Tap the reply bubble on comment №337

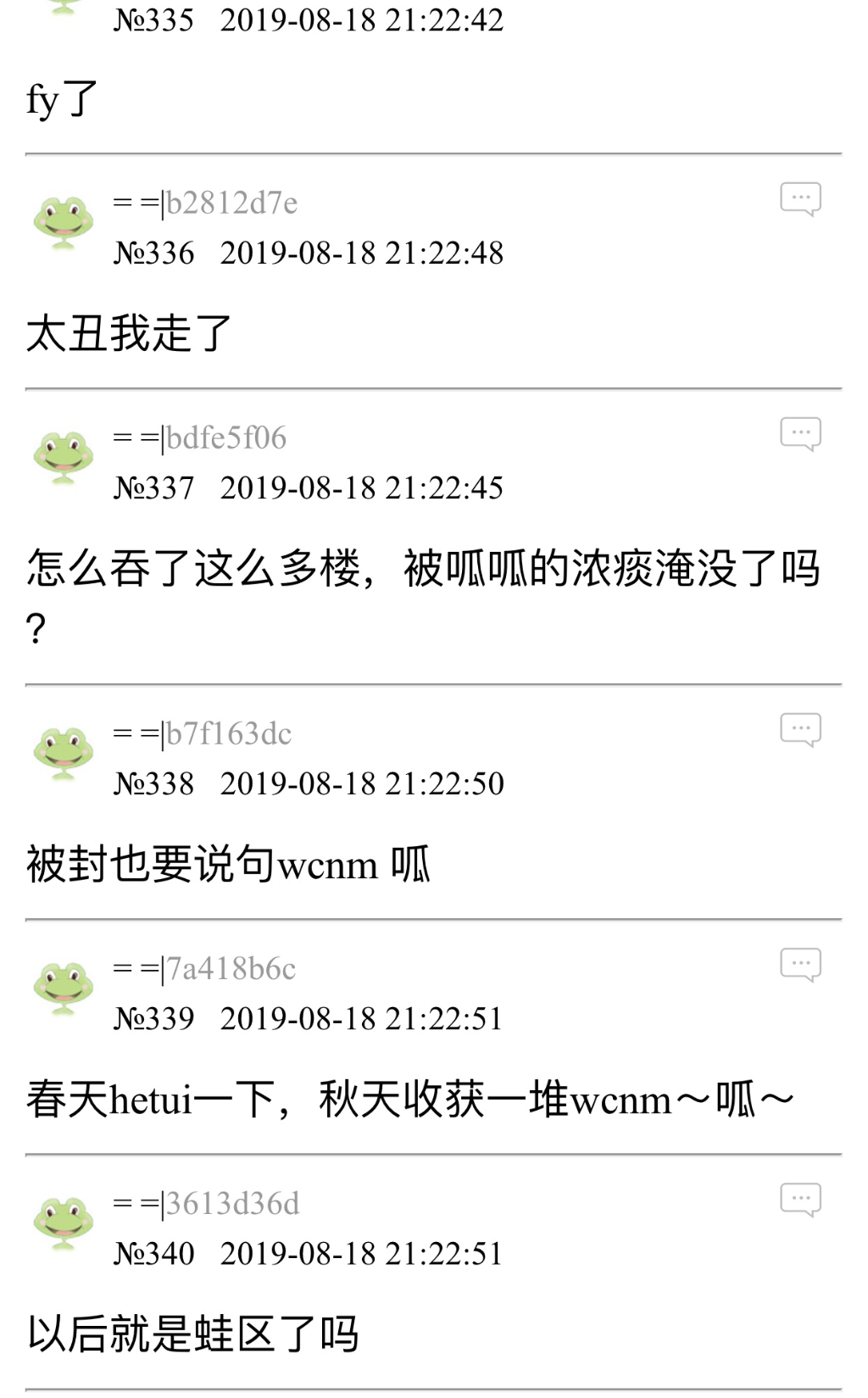(800, 434)
